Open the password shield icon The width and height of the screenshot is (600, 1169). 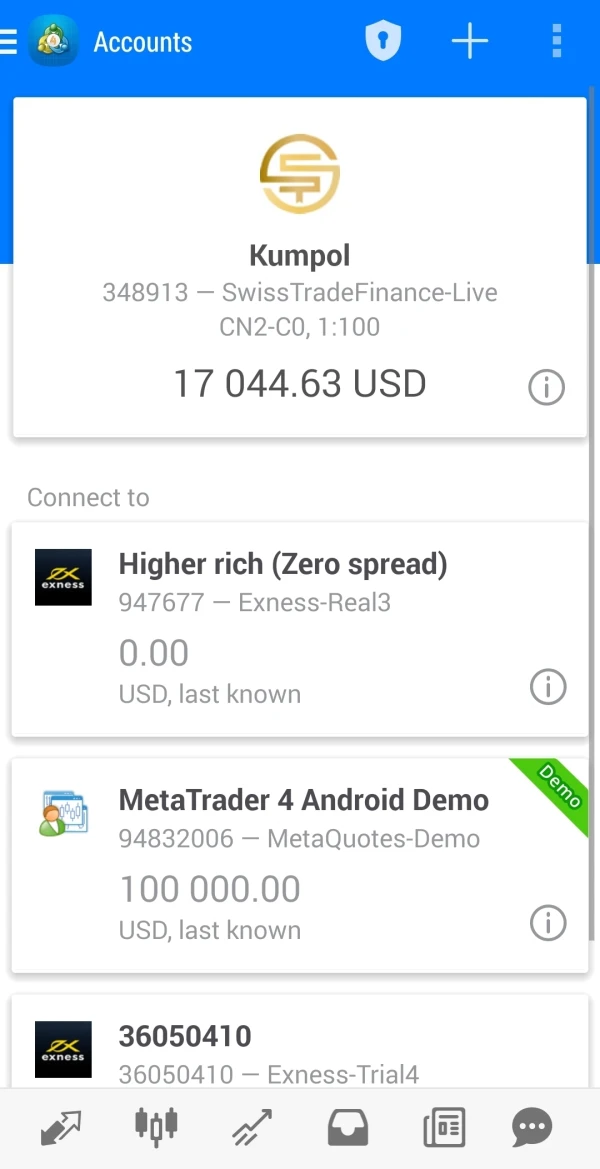(382, 42)
